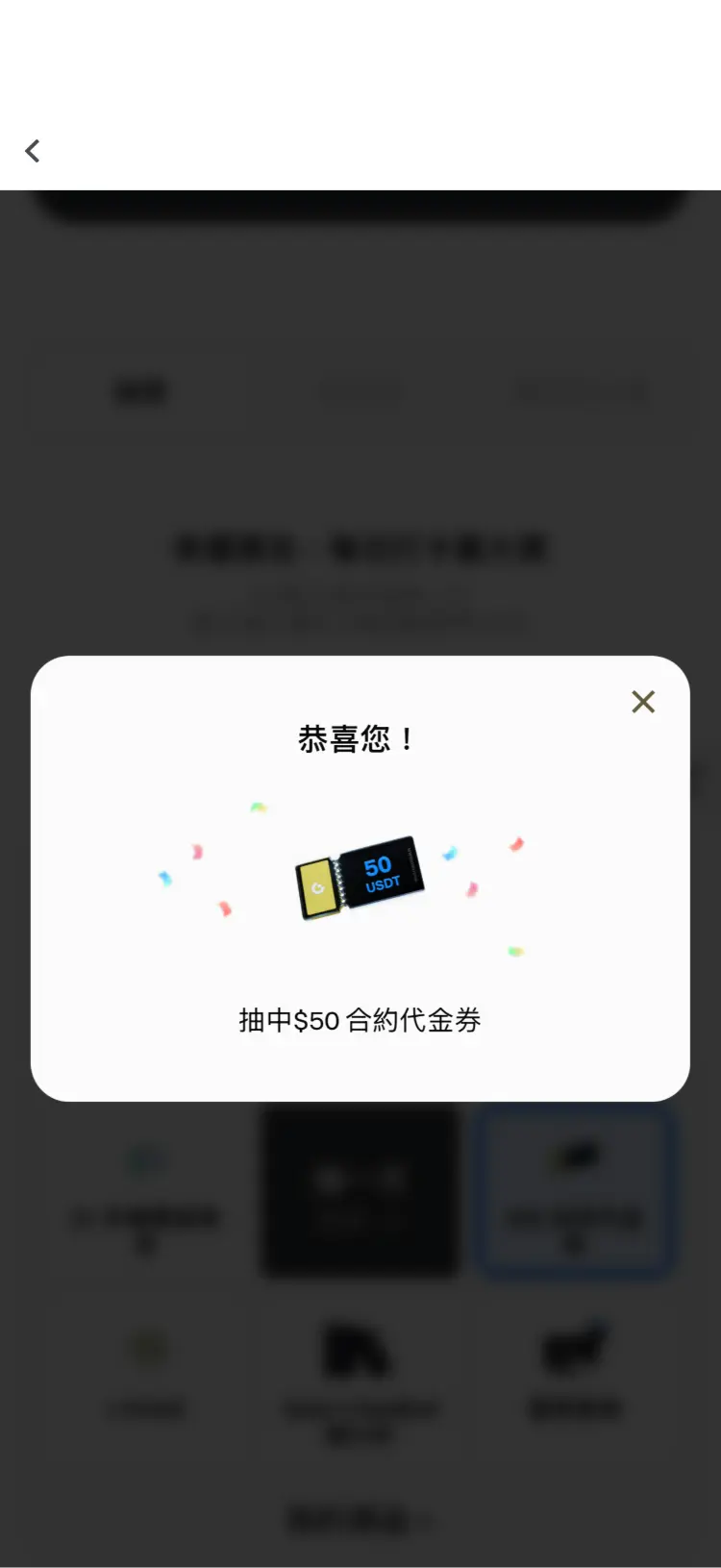Viewport: 721px width, 1568px height.
Task: Select the outlined winning prize tile in the grid
Action: [576, 1192]
